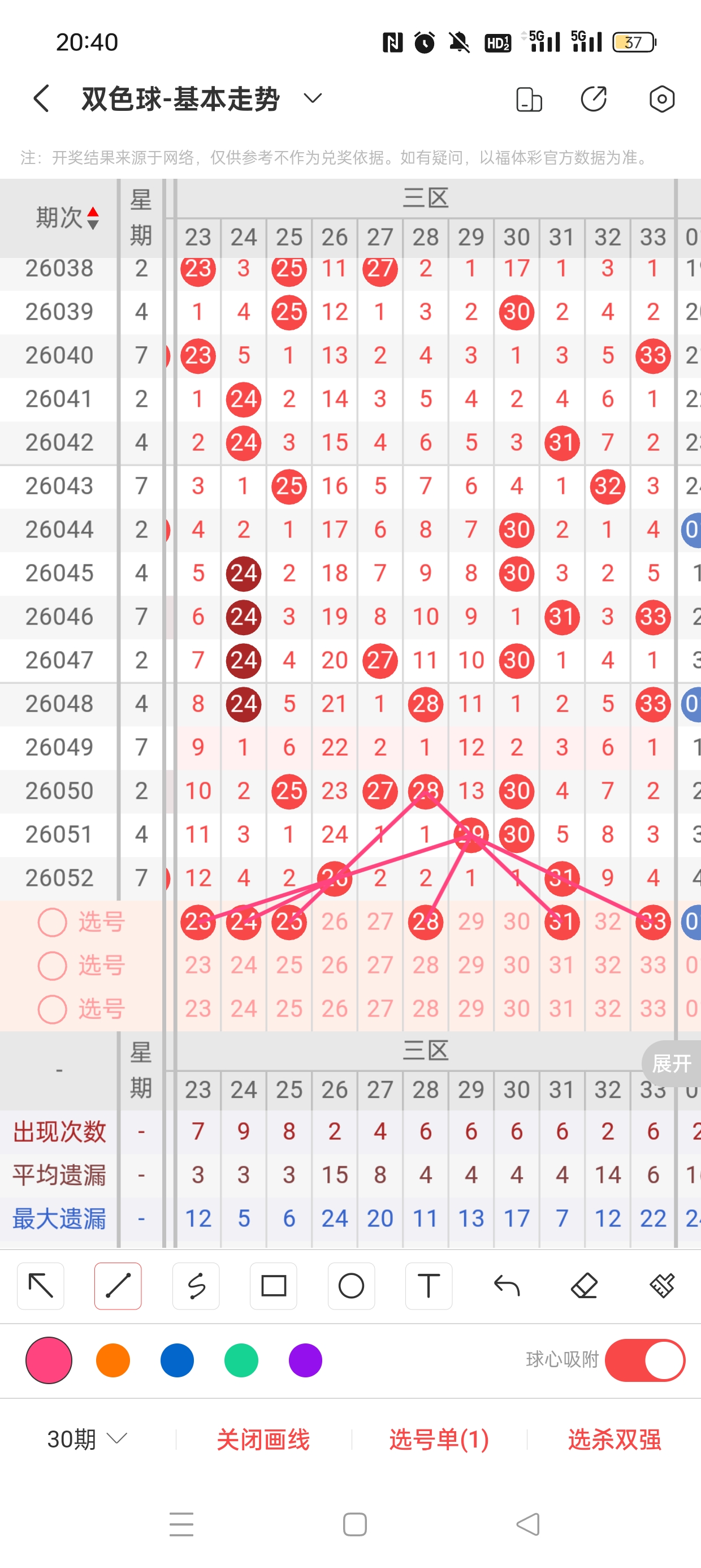Turn off 球心吸附 switch
Viewport: 701px width, 1568px height.
[645, 1360]
